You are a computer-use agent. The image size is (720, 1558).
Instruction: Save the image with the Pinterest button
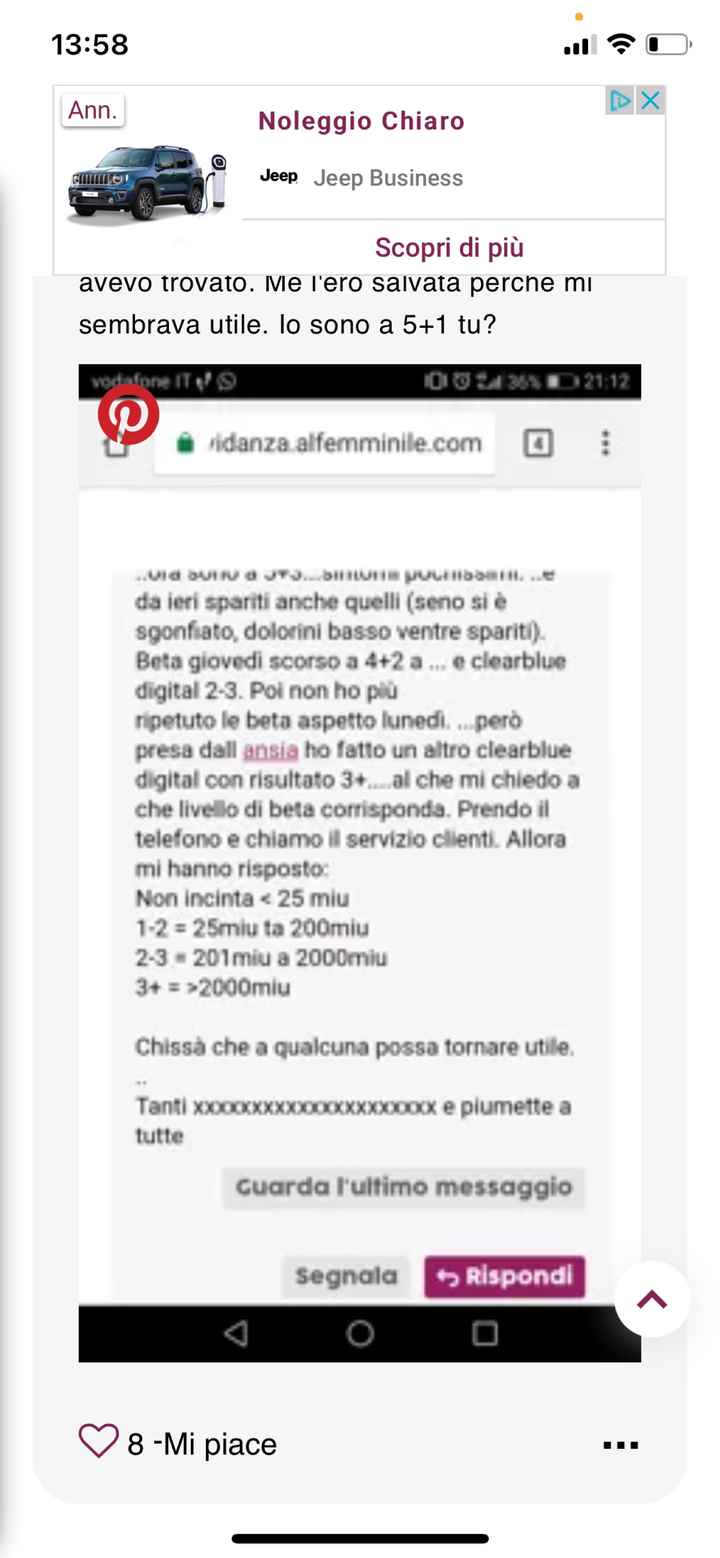point(128,413)
